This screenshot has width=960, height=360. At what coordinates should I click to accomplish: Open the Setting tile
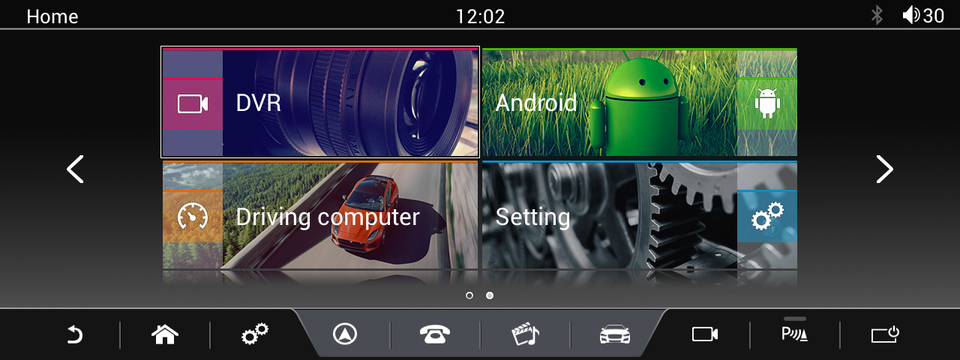(x=639, y=215)
